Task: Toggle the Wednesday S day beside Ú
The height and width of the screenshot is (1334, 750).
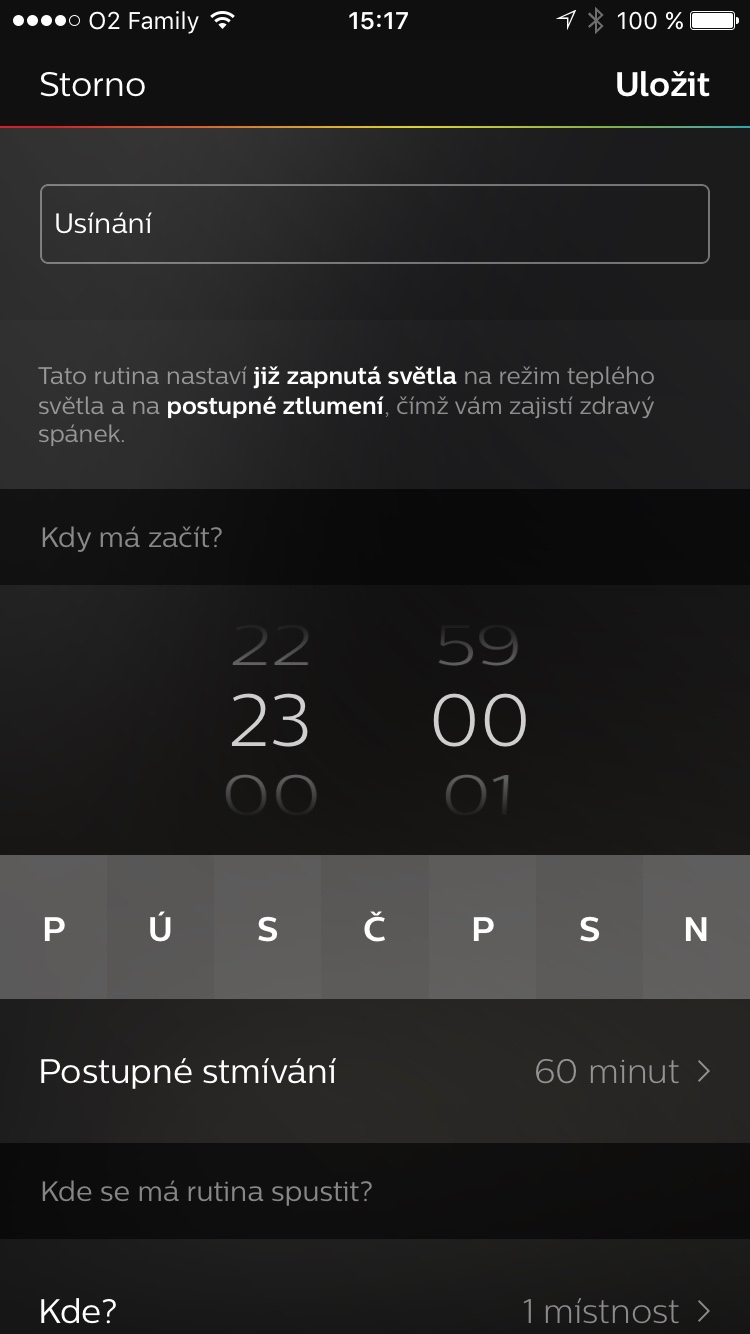Action: click(x=267, y=928)
